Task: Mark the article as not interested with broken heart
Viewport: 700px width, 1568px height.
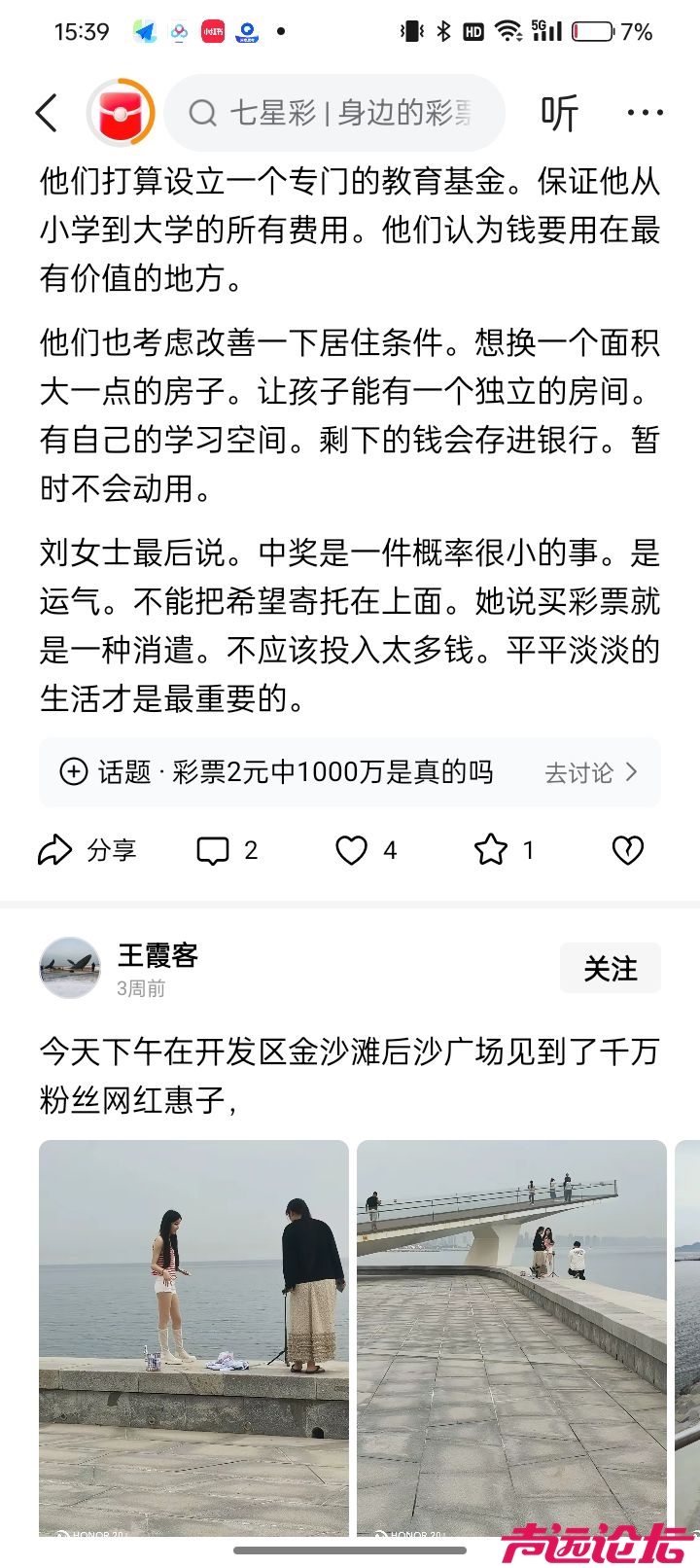Action: pos(627,850)
